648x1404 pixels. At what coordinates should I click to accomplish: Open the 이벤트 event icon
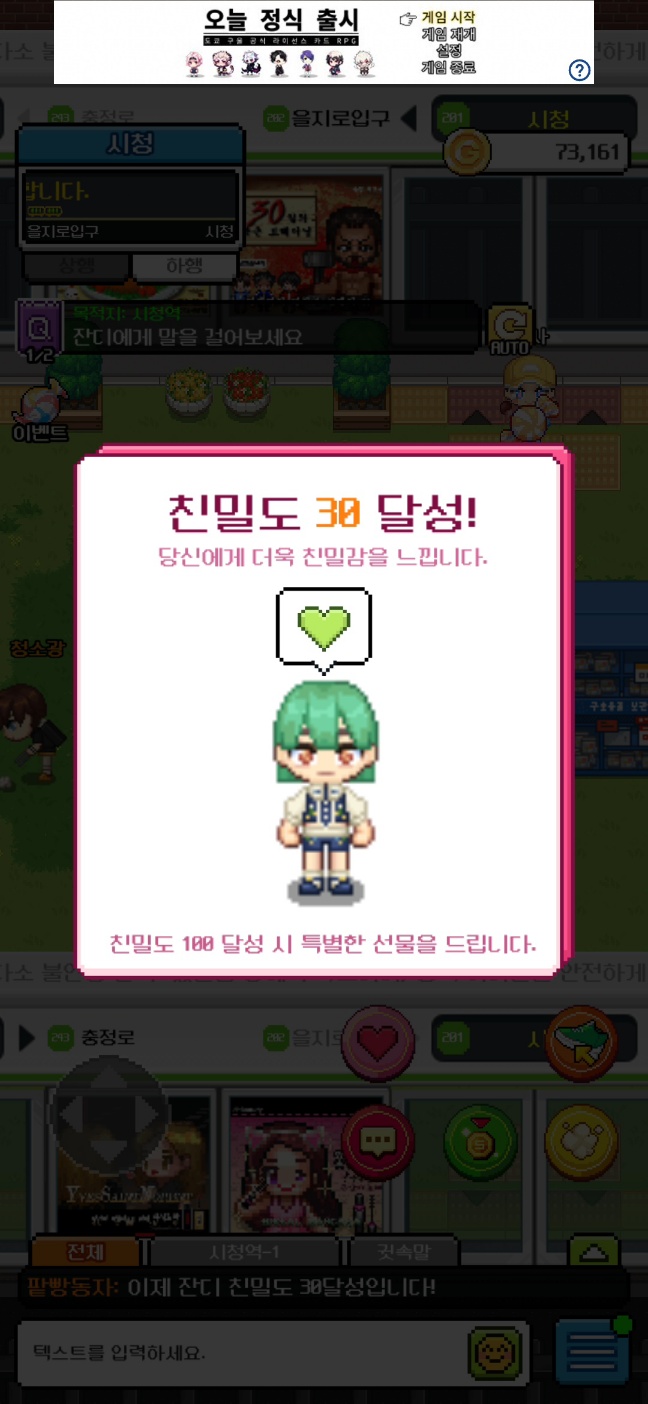pyautogui.click(x=40, y=412)
